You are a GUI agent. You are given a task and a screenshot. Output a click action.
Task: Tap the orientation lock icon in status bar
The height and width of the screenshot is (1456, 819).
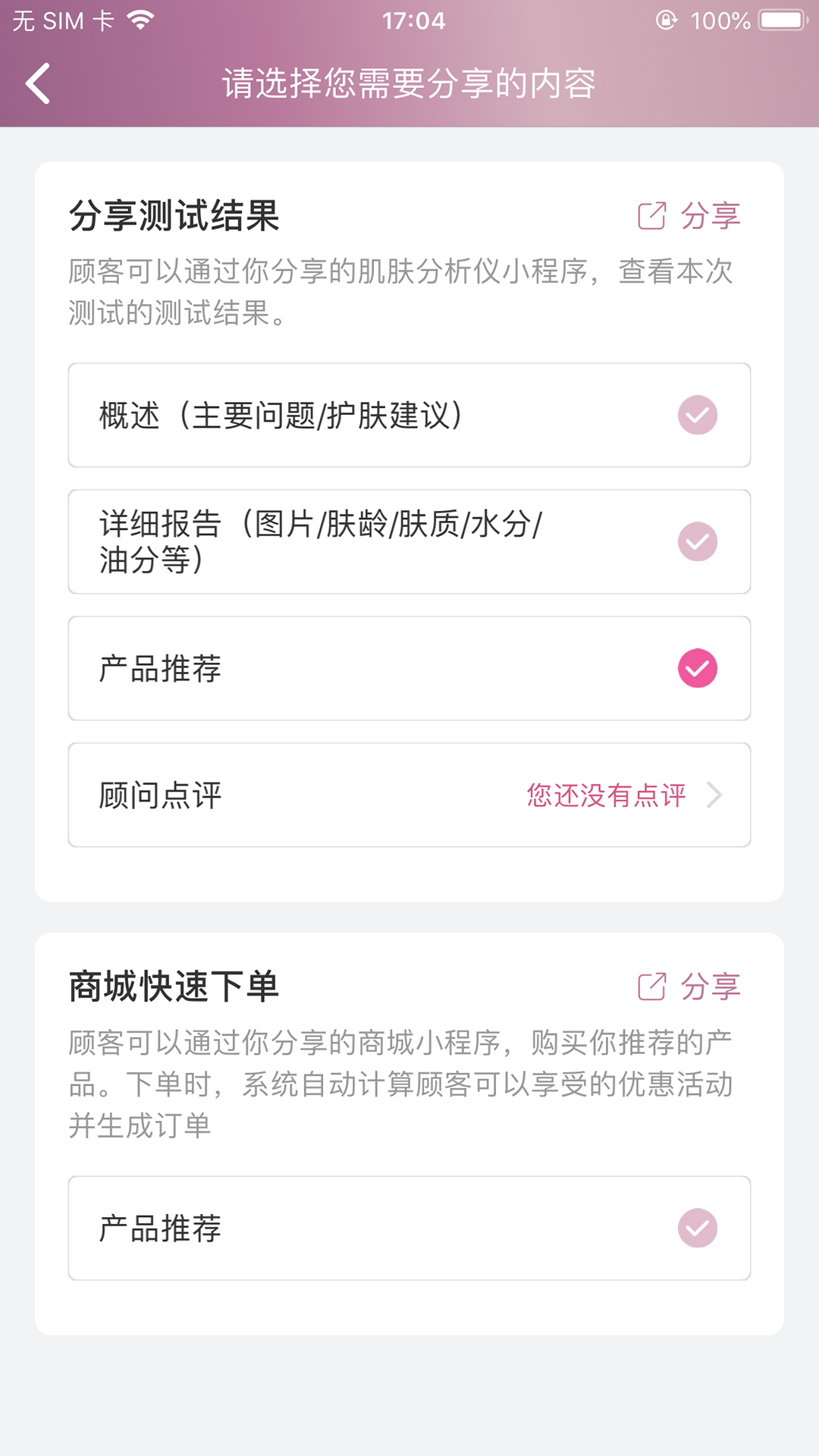click(667, 20)
